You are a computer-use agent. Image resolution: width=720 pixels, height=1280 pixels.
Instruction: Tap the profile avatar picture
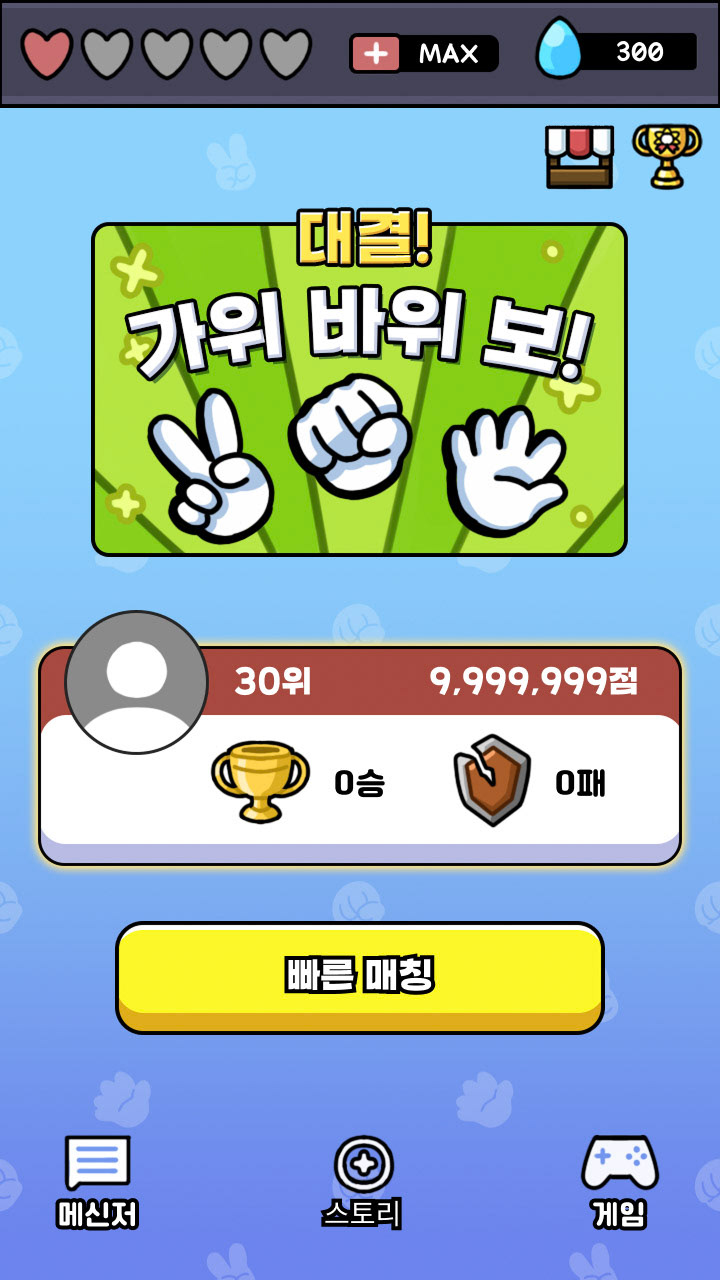[137, 682]
